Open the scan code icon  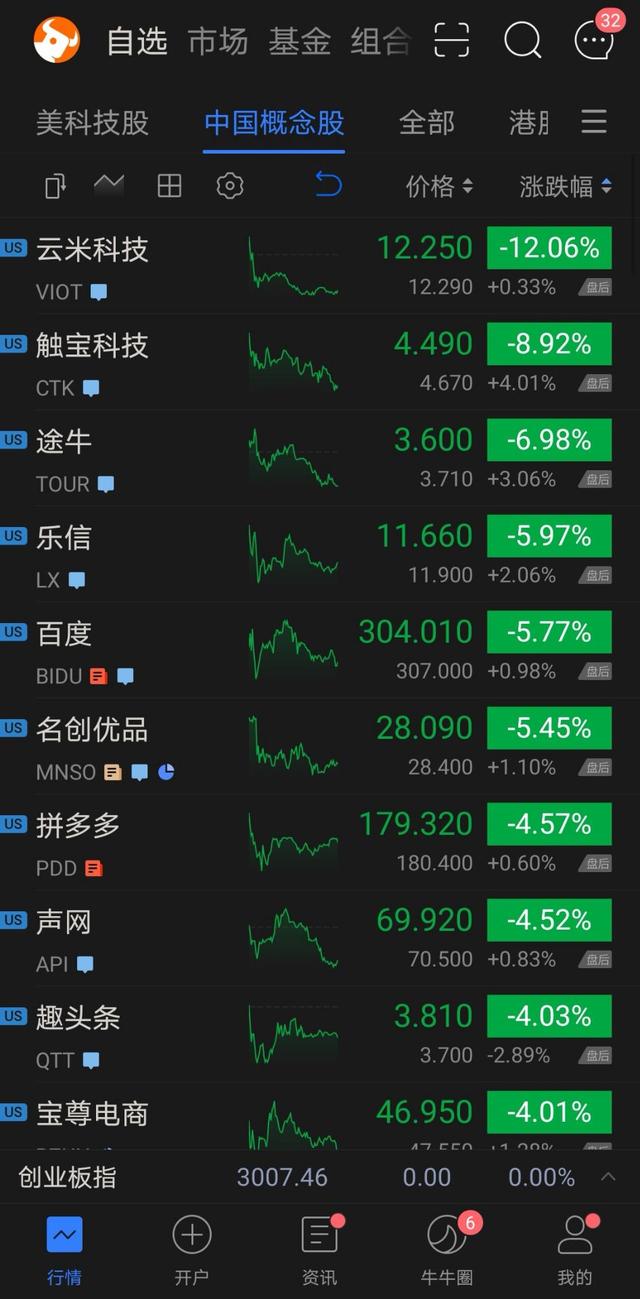tap(452, 41)
